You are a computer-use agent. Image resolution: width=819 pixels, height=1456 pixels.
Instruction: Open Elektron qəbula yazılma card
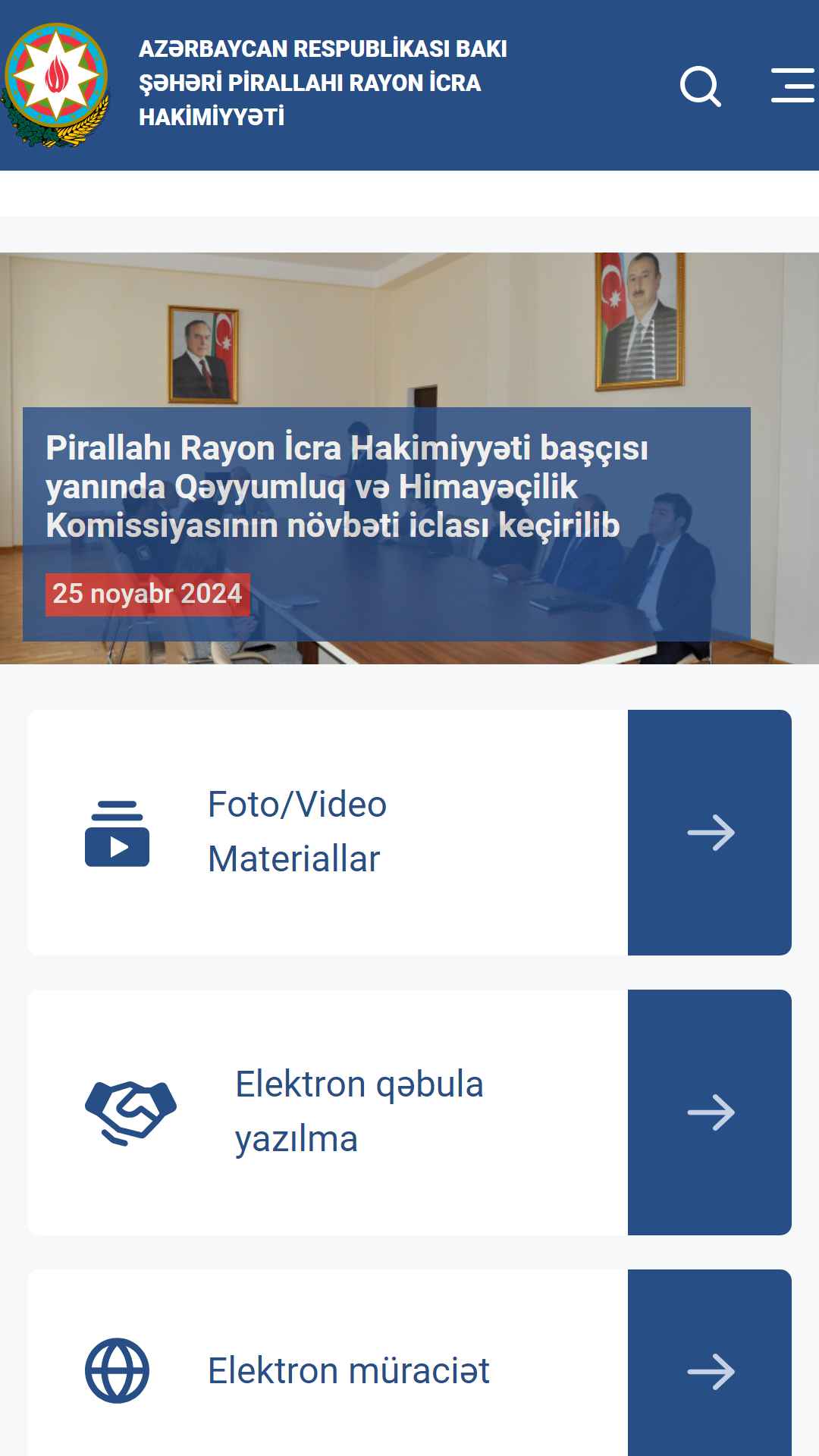(x=409, y=1112)
